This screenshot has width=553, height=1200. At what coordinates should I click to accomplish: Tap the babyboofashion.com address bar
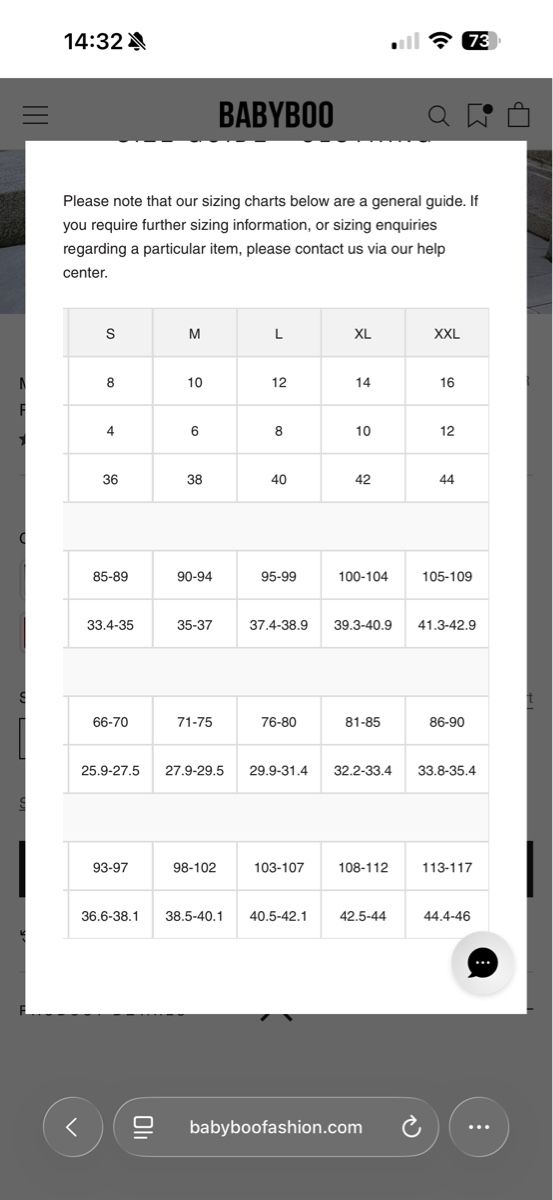click(x=276, y=1127)
